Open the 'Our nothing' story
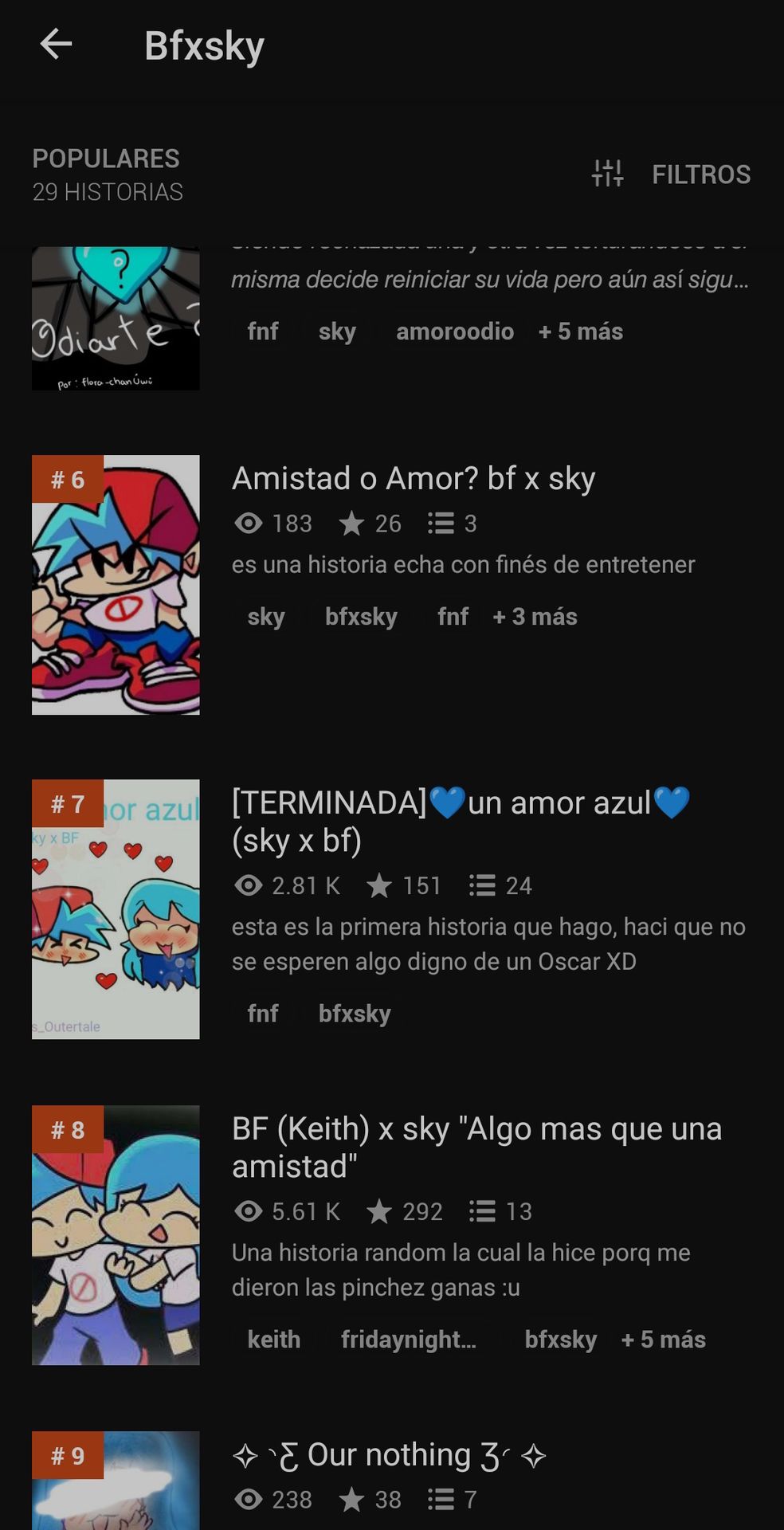The image size is (784, 1530). 389,1456
